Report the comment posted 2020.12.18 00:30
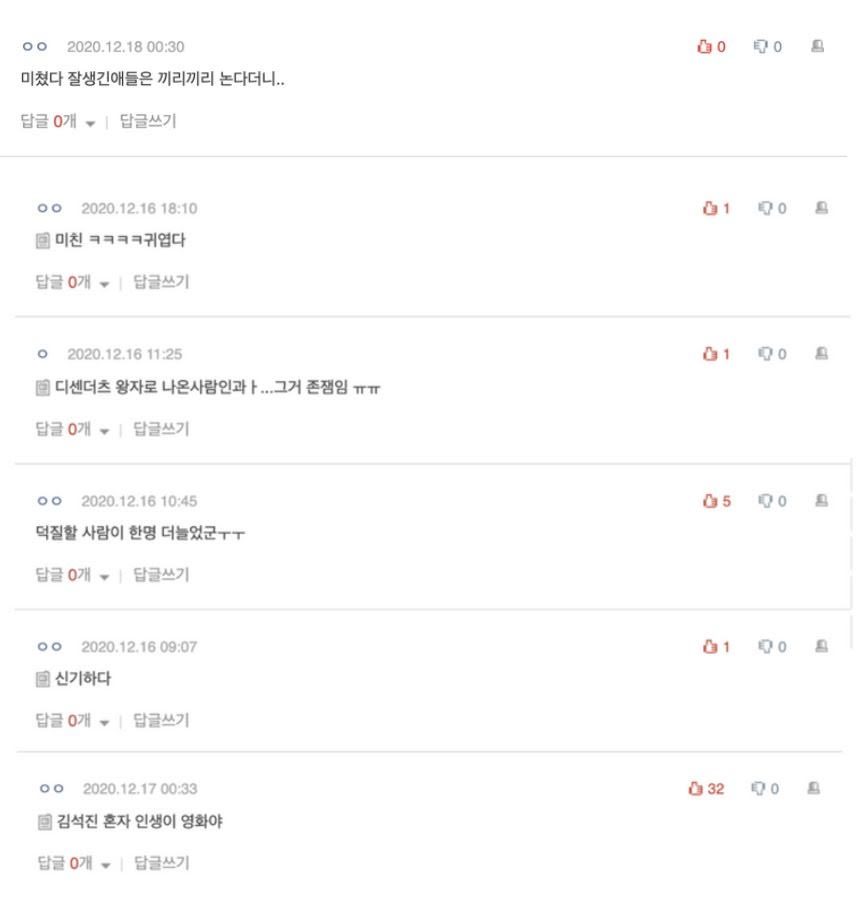Viewport: 862px width, 908px height. pyautogui.click(x=817, y=46)
